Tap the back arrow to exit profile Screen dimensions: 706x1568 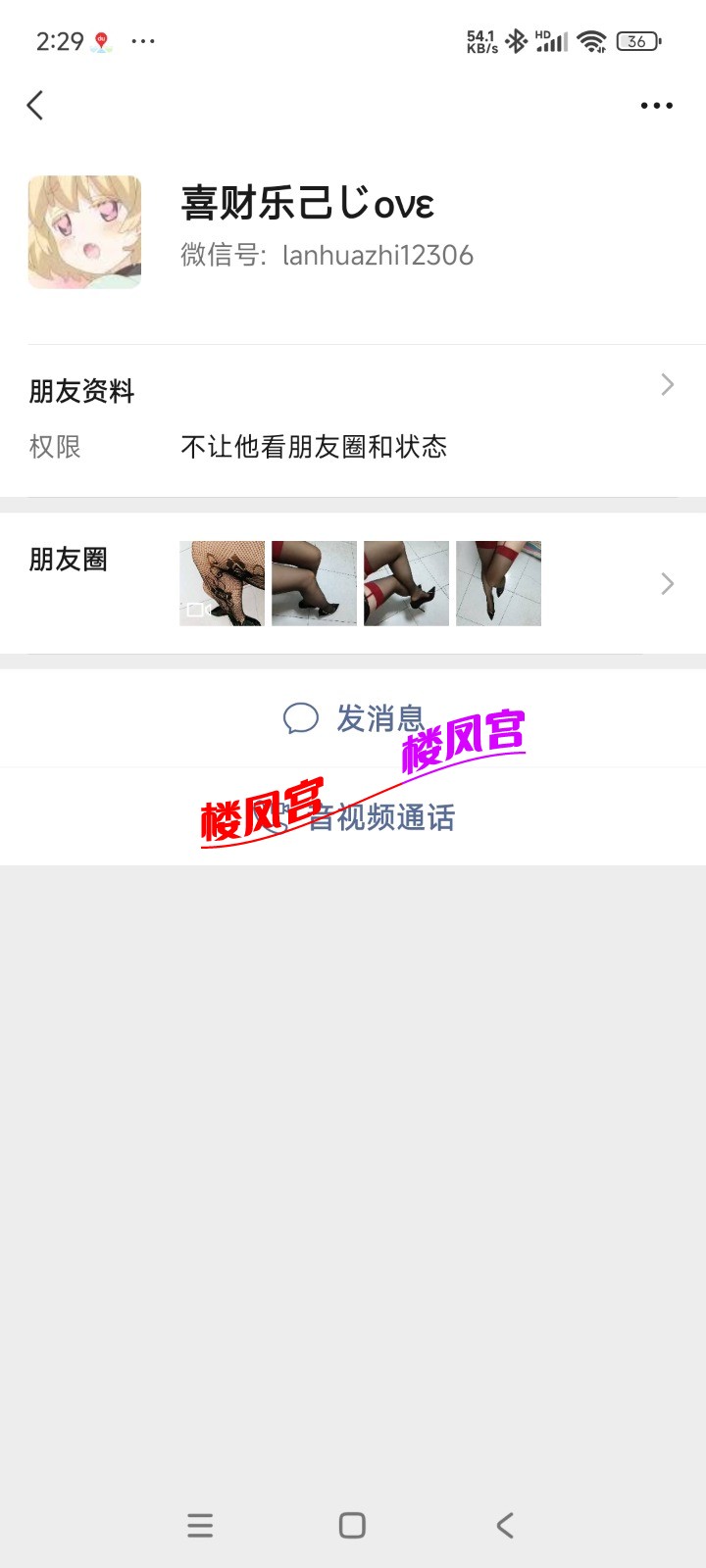(35, 105)
